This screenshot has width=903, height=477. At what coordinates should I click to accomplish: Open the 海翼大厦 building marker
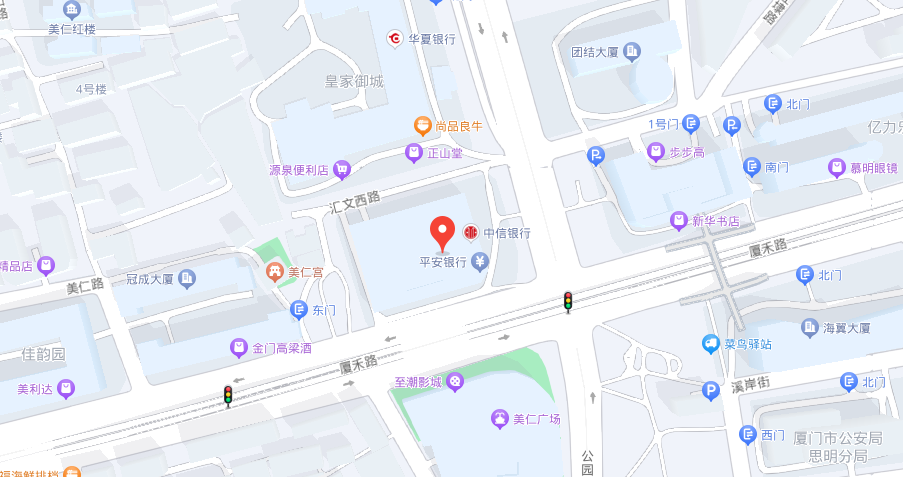click(810, 327)
